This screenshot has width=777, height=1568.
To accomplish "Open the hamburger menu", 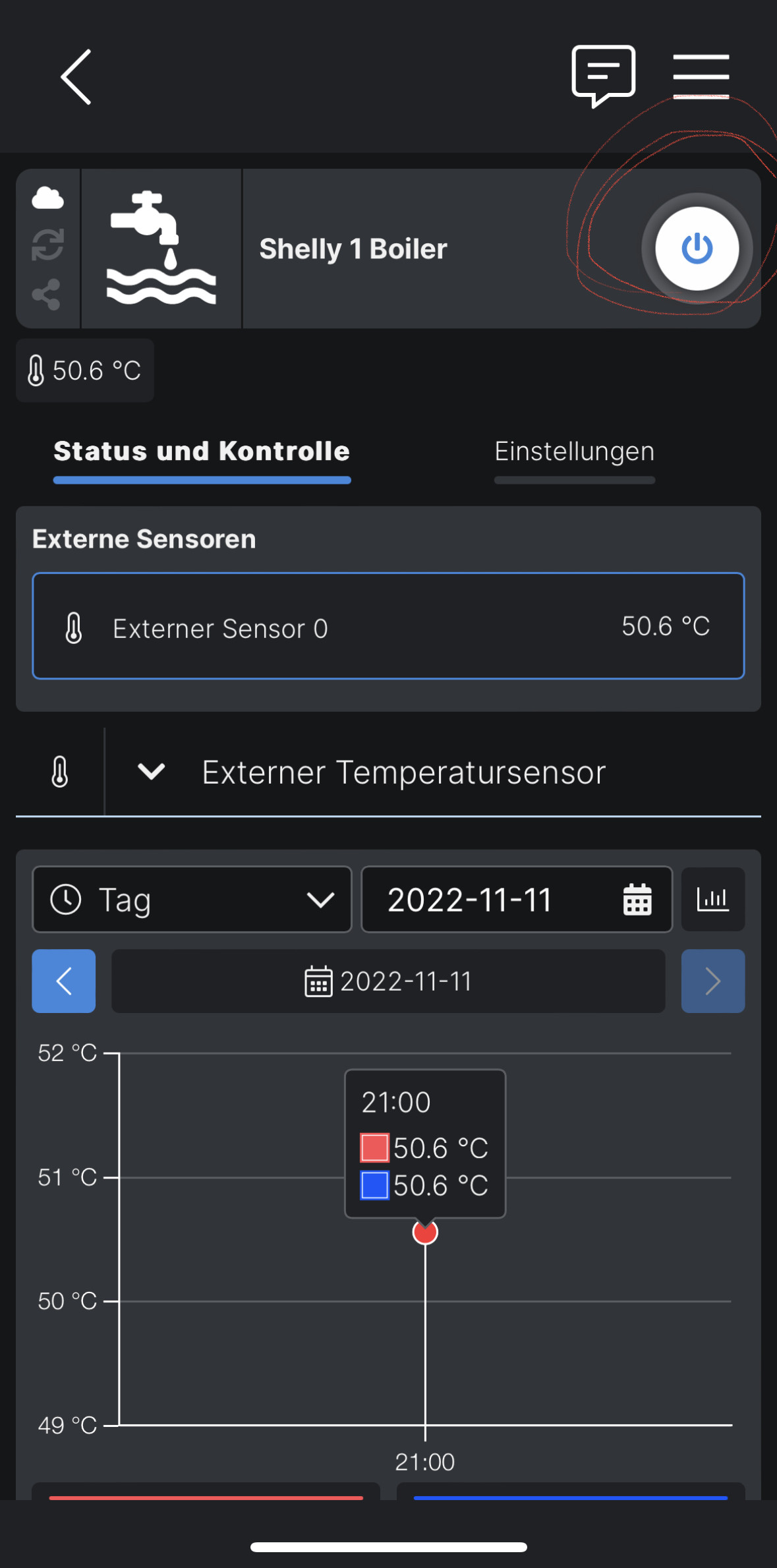I will pos(701,76).
